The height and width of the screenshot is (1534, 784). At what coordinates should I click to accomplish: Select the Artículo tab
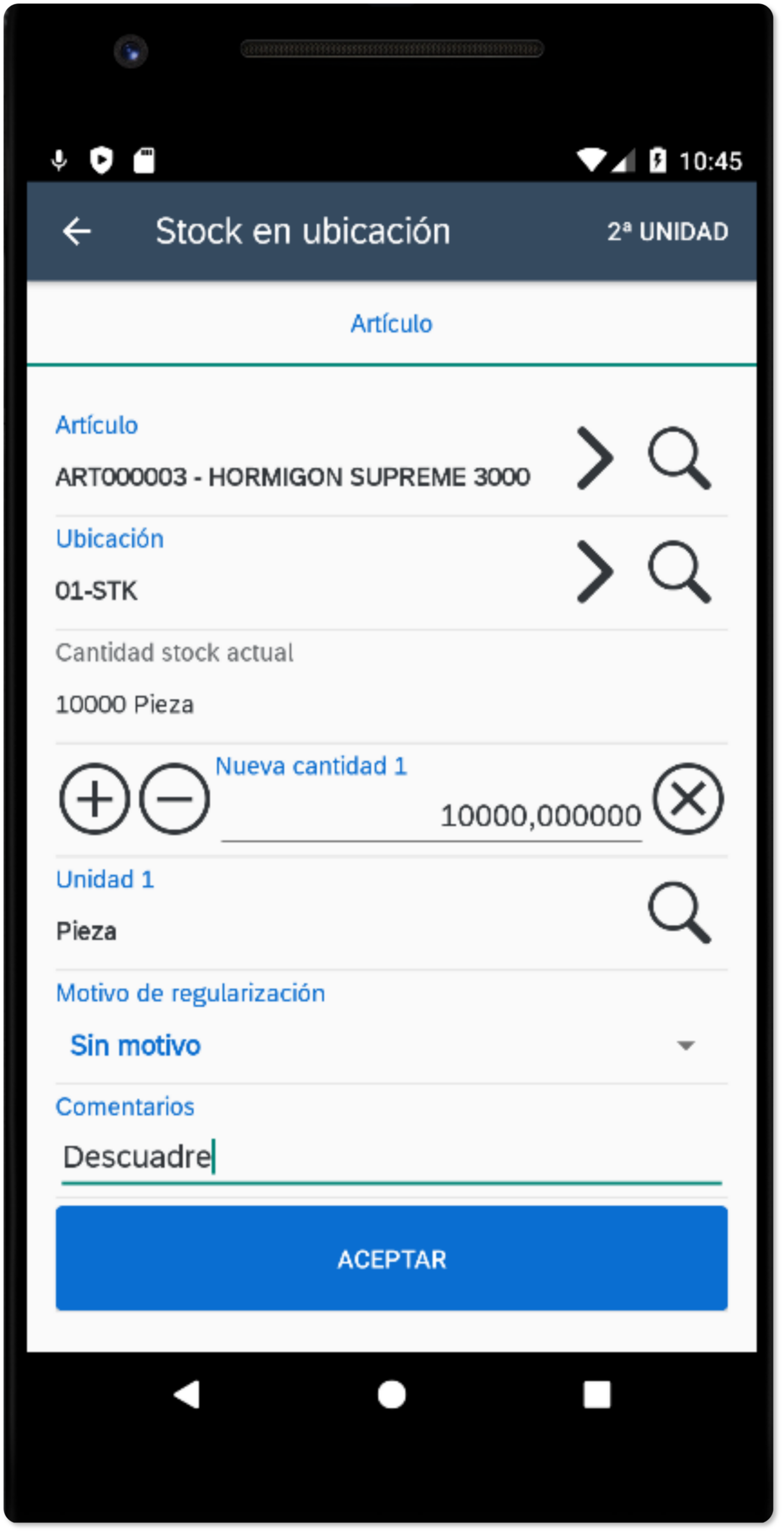(392, 324)
